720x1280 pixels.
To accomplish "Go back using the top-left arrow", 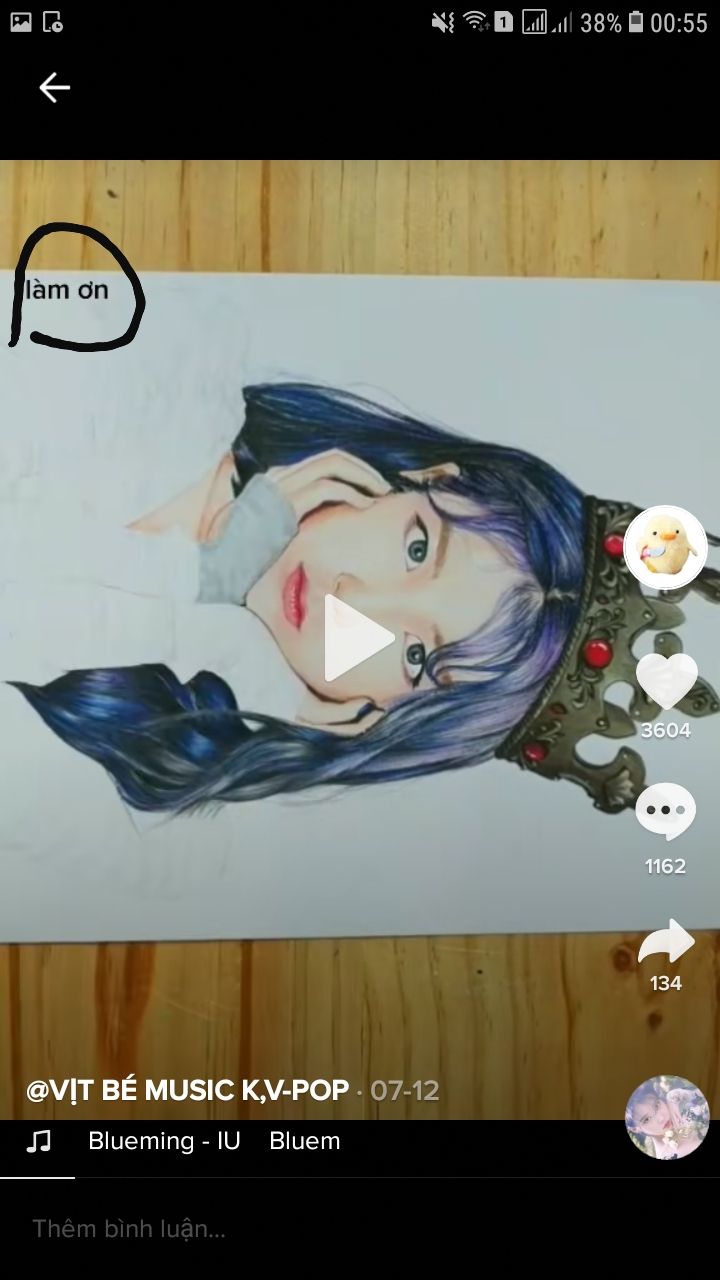I will point(54,88).
